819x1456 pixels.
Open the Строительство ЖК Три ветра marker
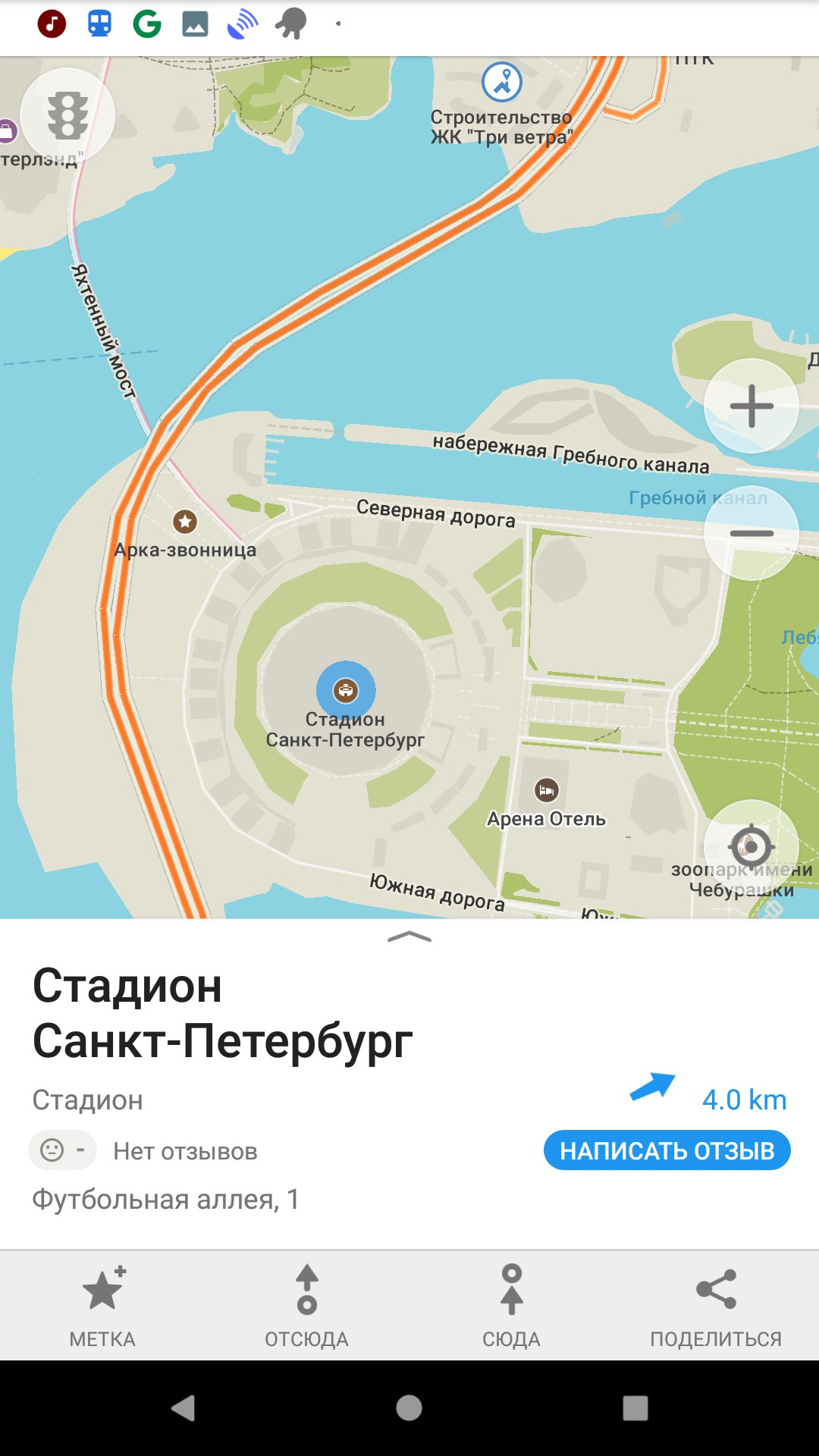tap(502, 82)
